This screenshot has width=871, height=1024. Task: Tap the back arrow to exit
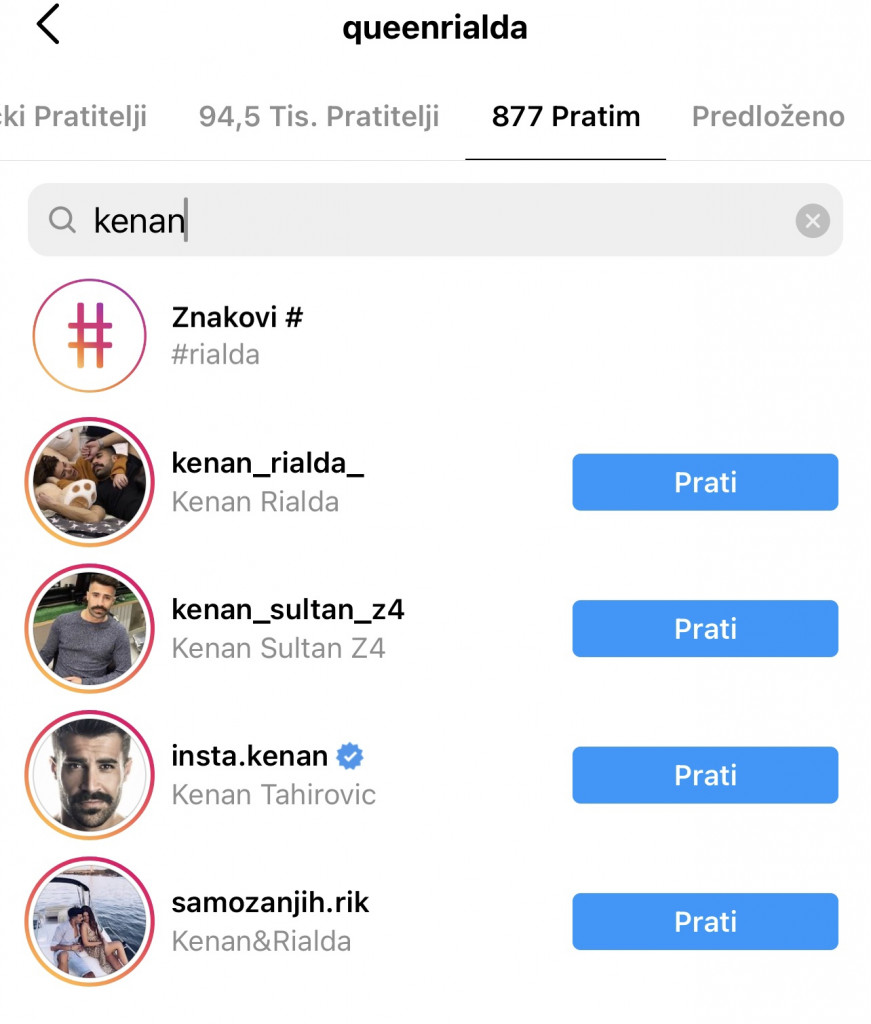click(45, 27)
